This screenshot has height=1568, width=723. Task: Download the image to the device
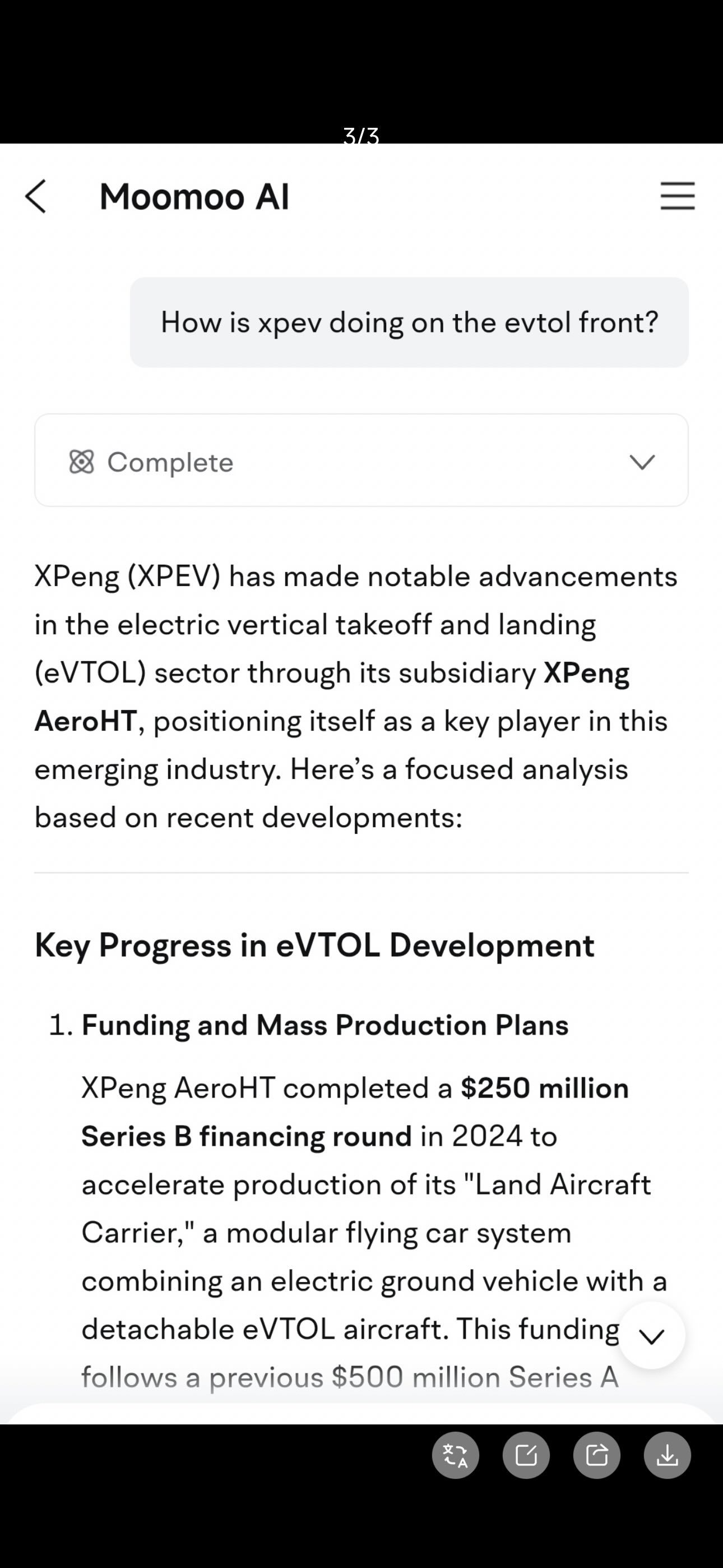click(x=667, y=1455)
